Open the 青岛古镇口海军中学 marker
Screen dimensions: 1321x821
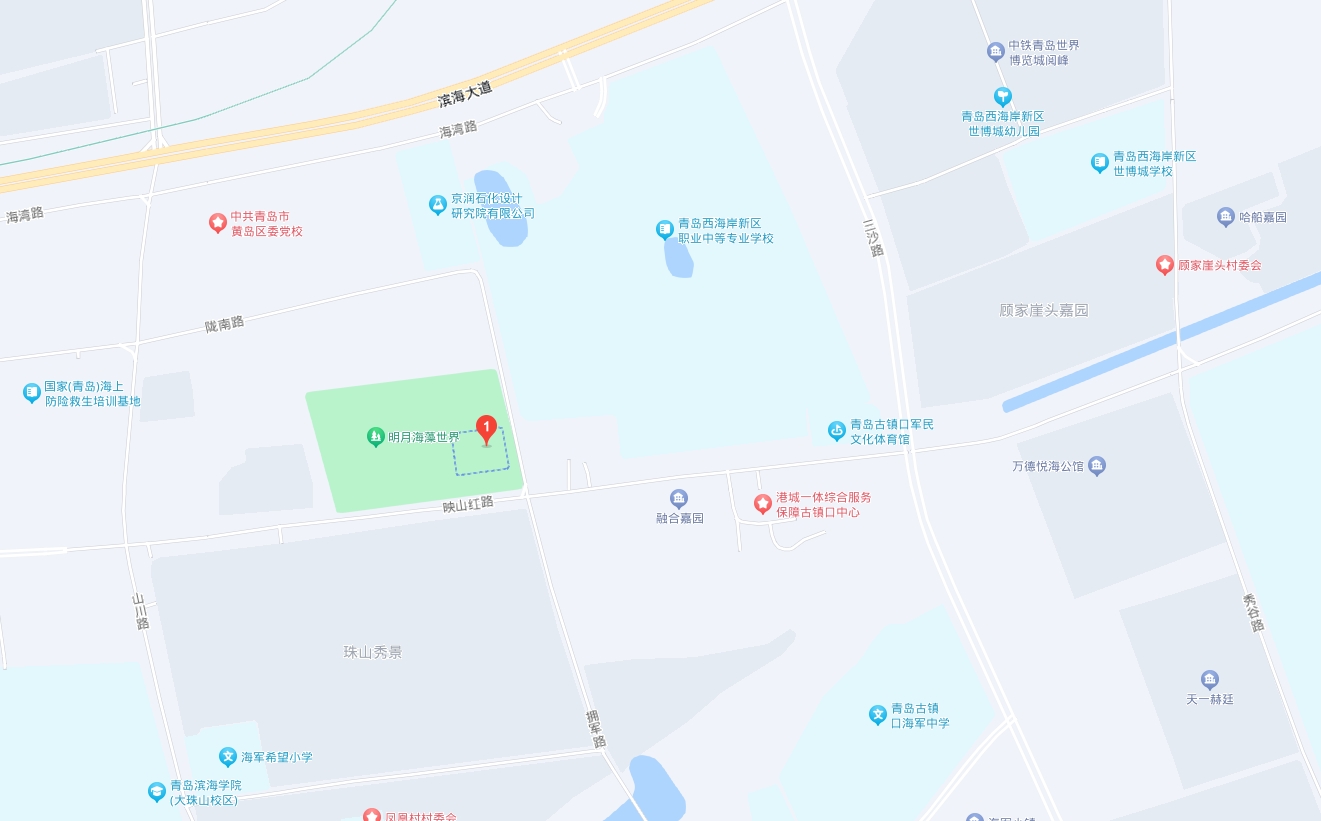pos(878,714)
